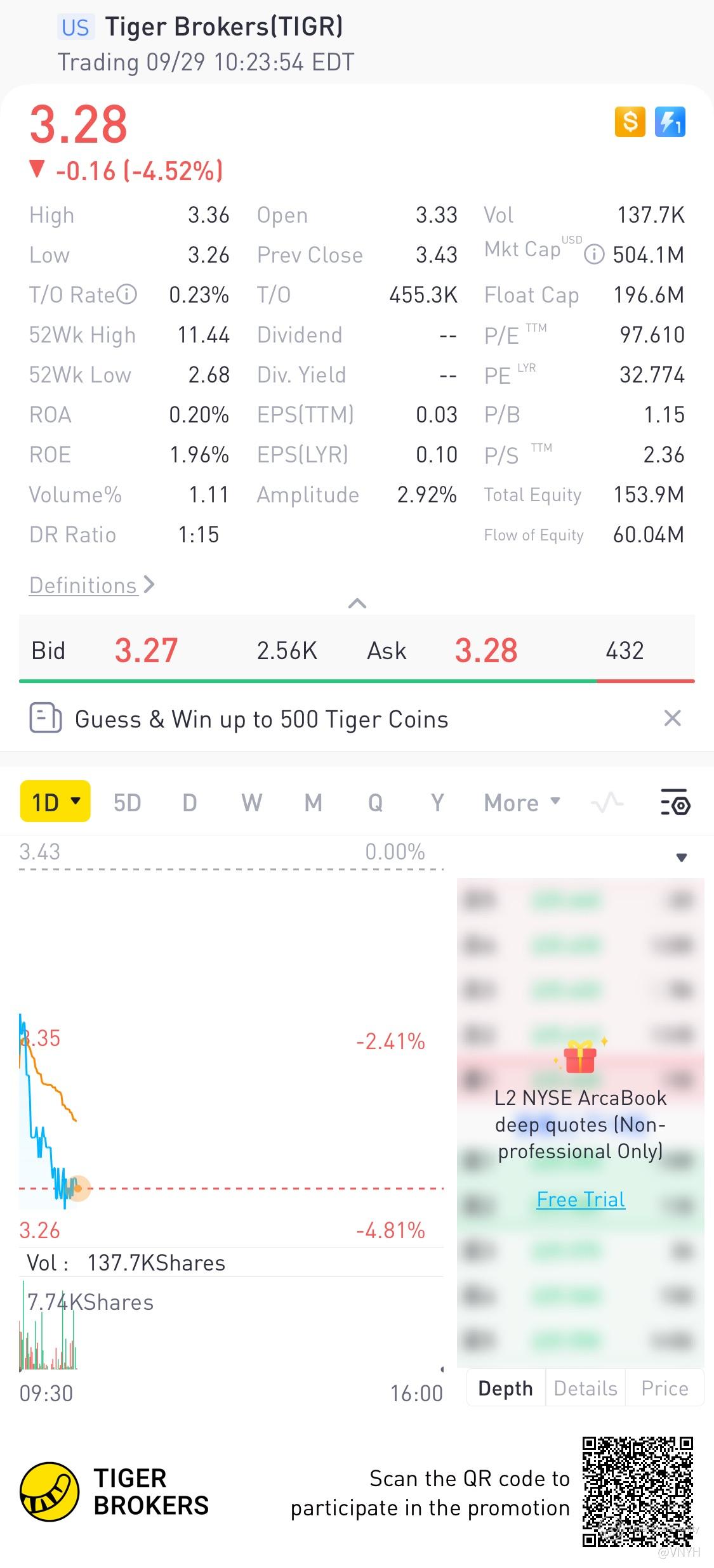Open the Details tab

click(585, 1388)
